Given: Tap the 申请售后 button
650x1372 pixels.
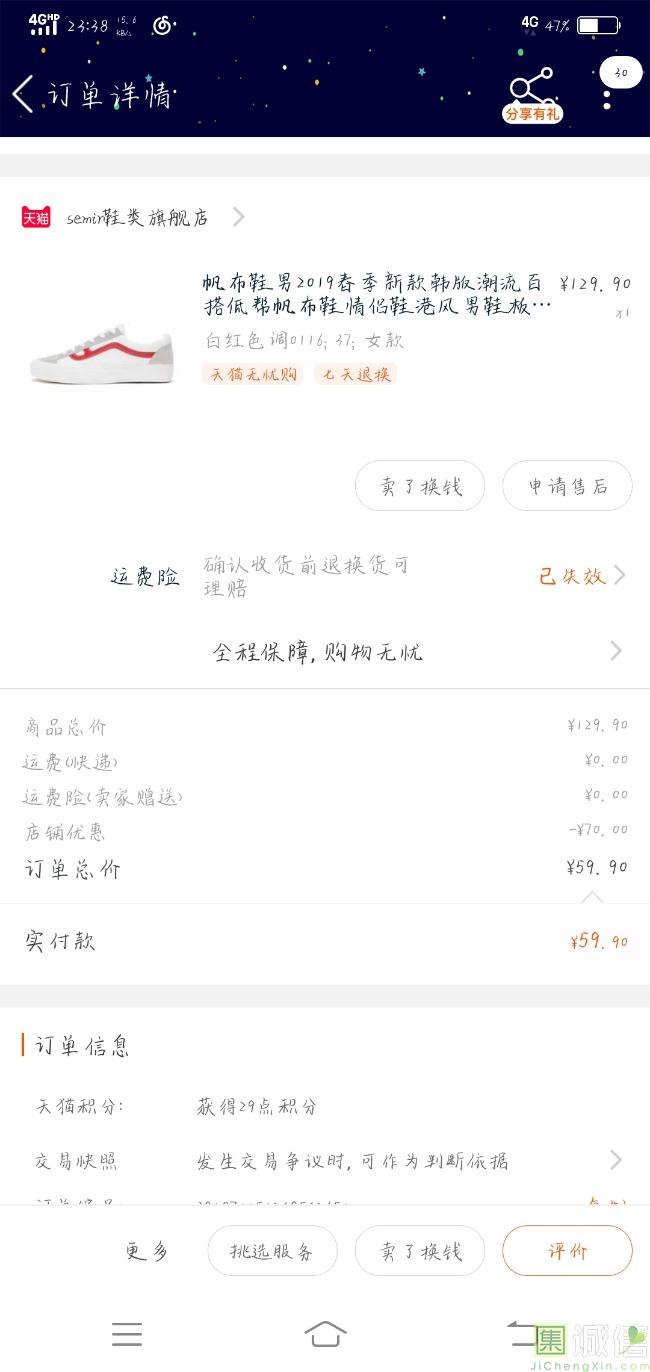Looking at the screenshot, I should (x=567, y=487).
